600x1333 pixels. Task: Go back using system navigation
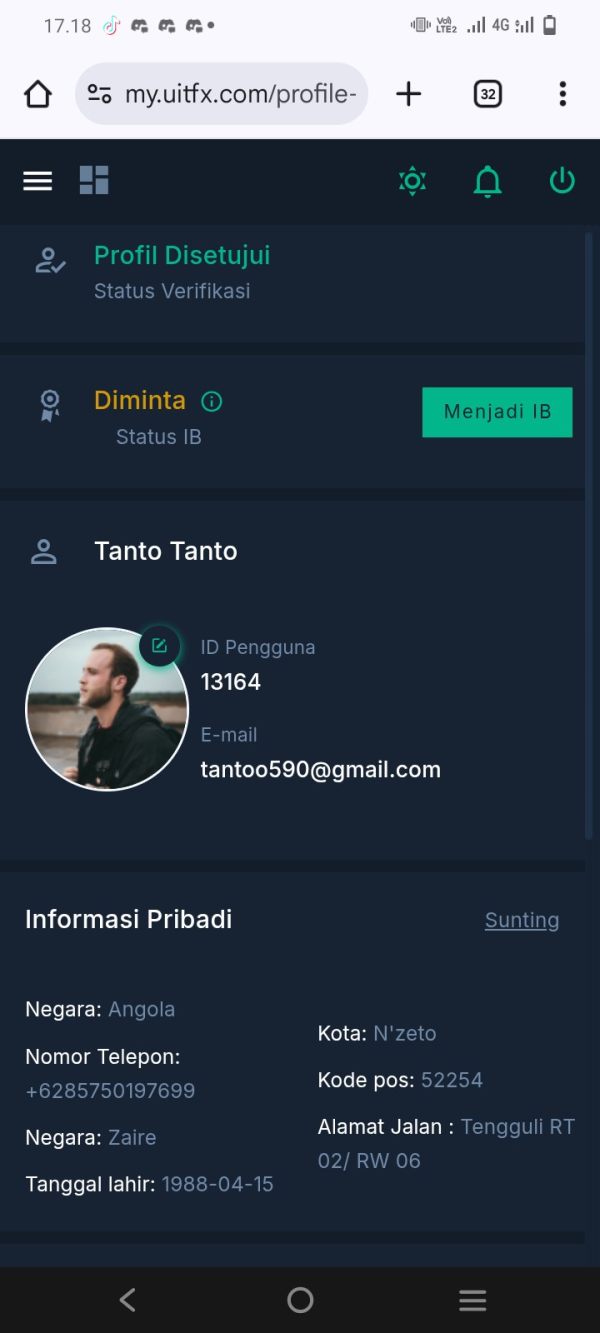pyautogui.click(x=127, y=1300)
